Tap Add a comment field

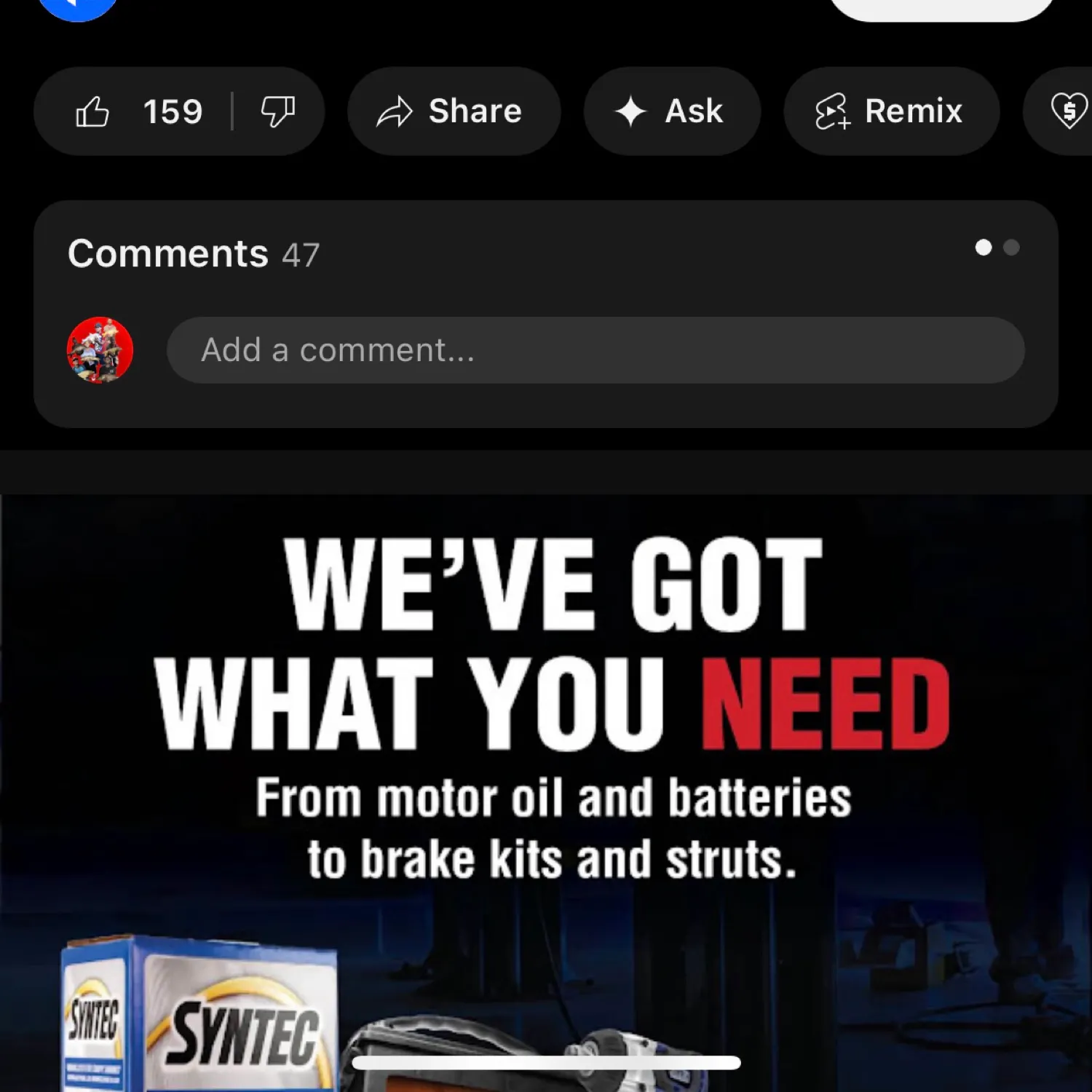(x=595, y=350)
